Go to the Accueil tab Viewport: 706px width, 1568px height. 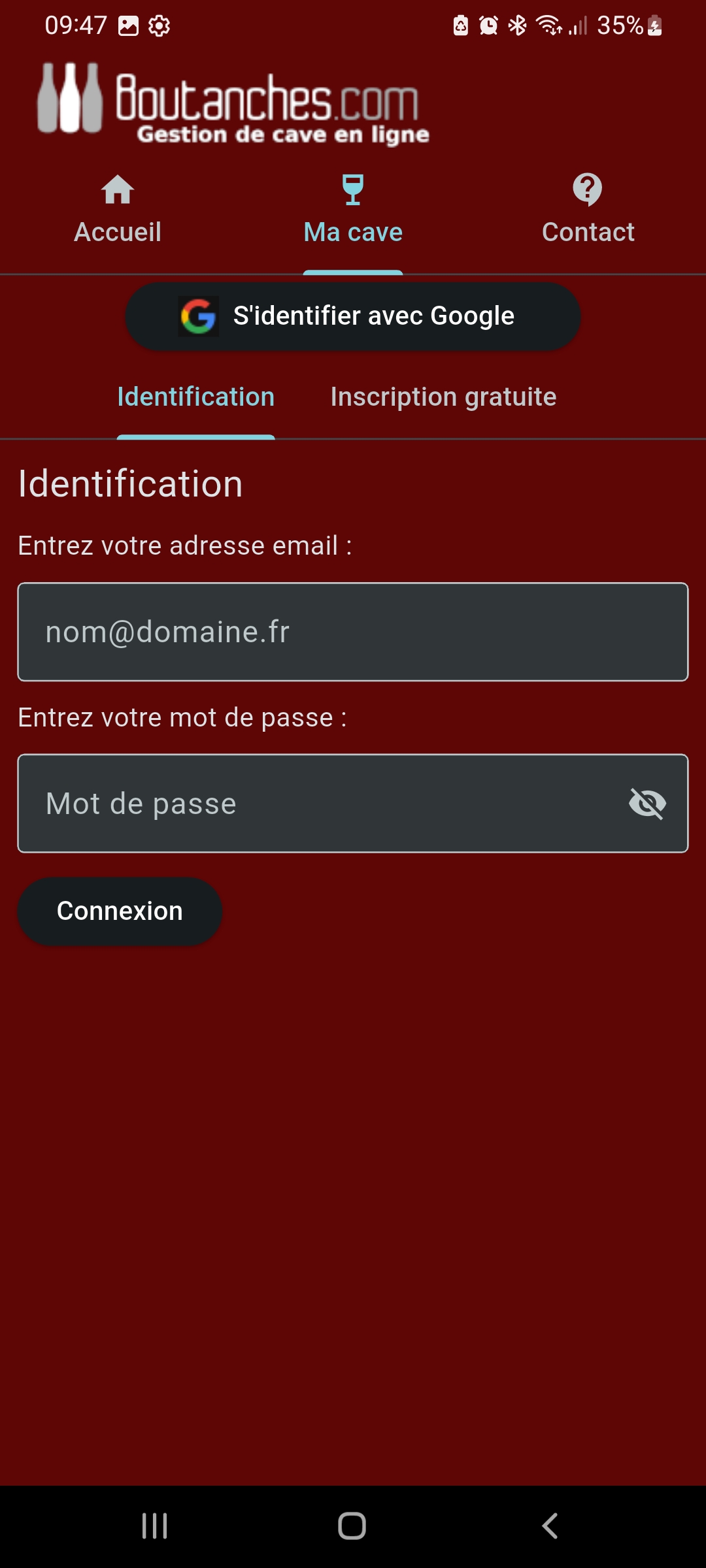(x=118, y=210)
